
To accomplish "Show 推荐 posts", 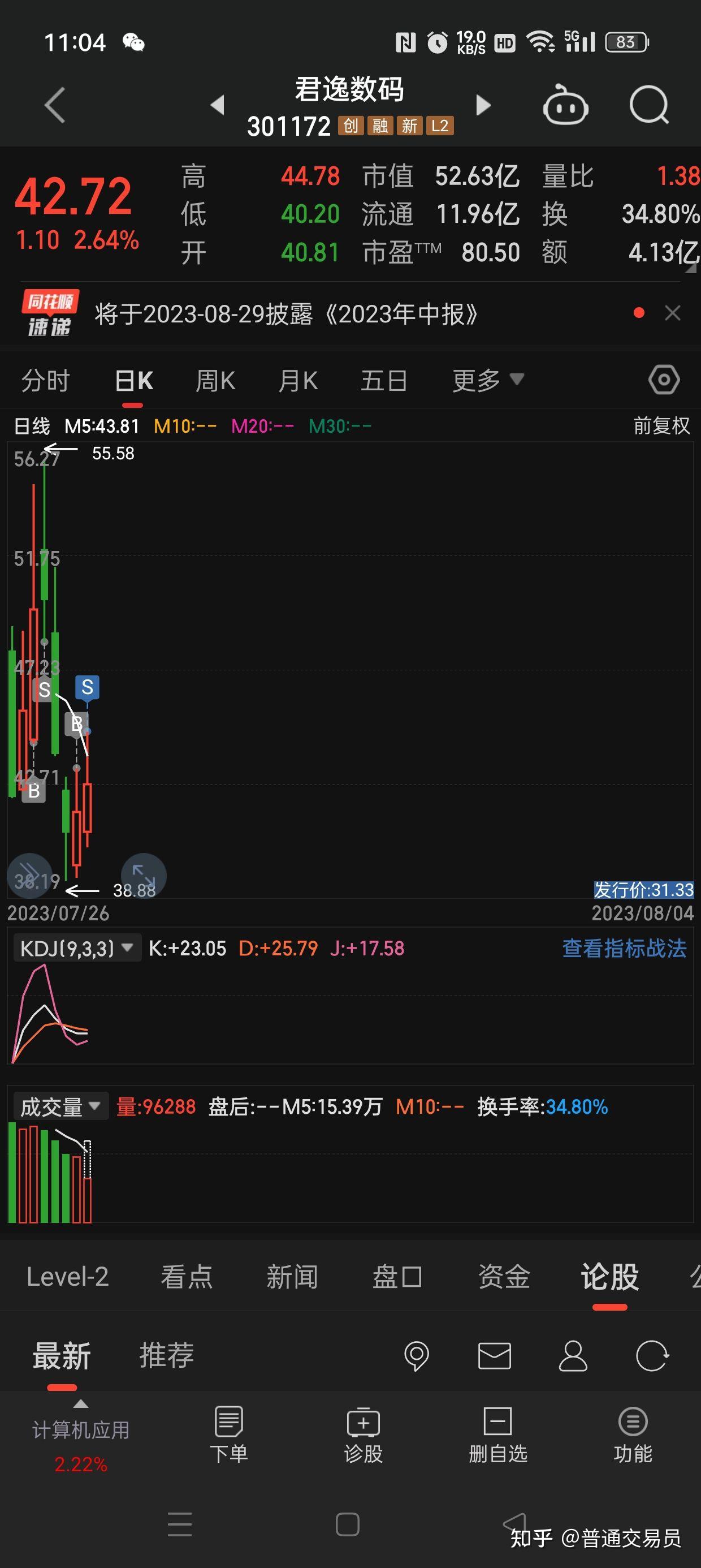I will [x=167, y=1355].
